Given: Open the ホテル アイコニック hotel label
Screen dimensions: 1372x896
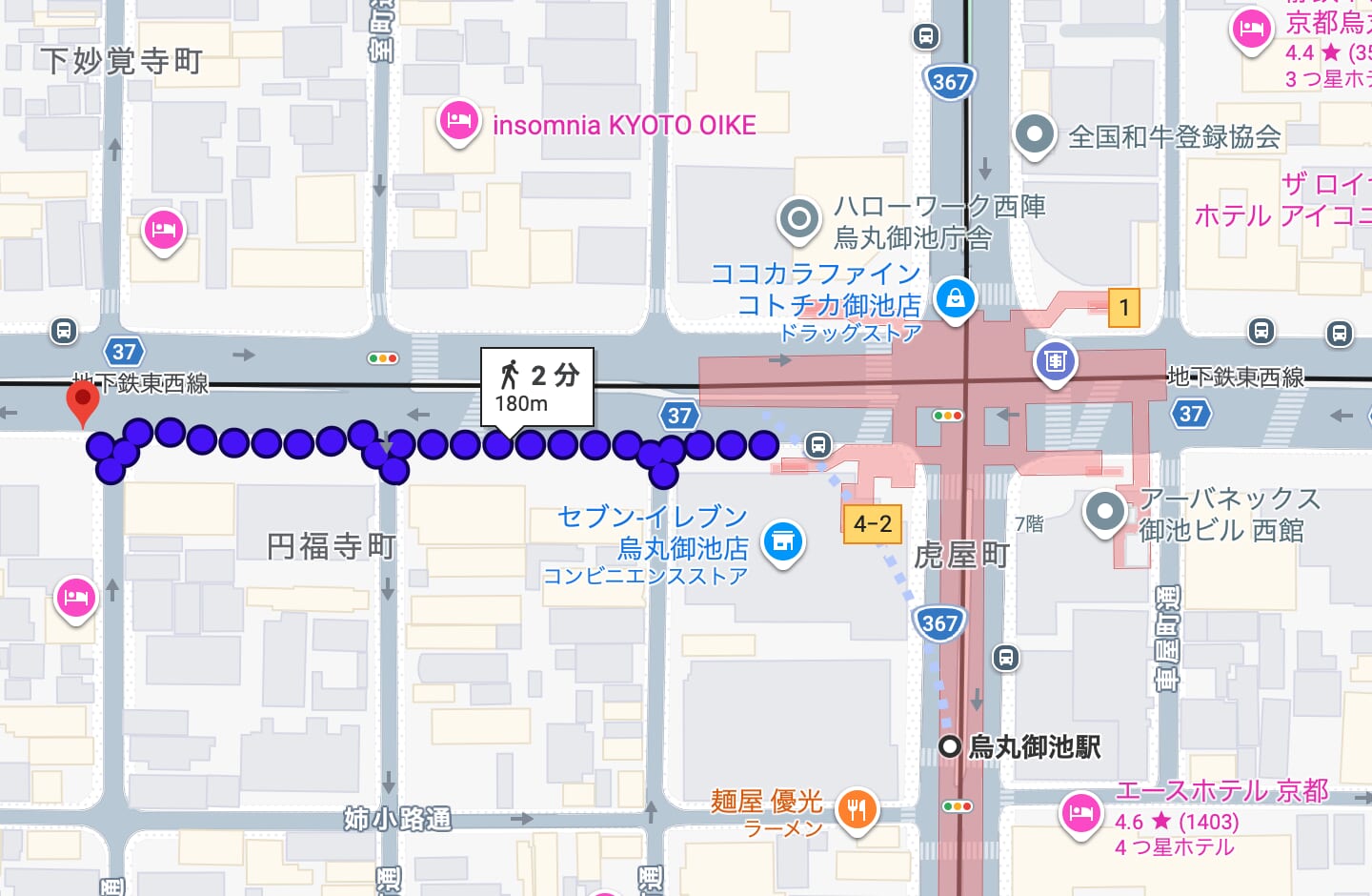Looking at the screenshot, I should [1281, 214].
